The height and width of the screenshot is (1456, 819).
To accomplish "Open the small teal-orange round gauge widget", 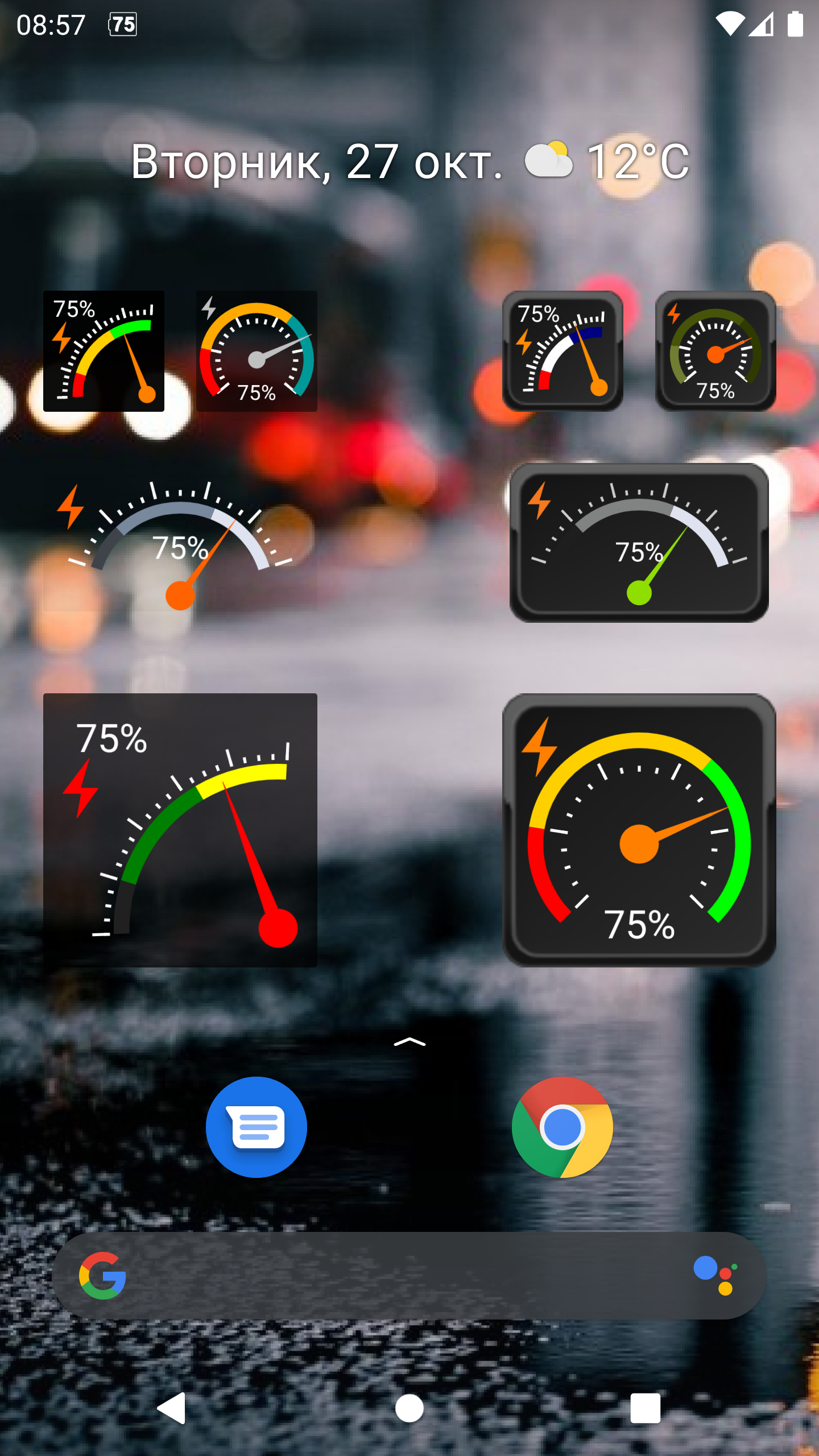I will pos(257,351).
